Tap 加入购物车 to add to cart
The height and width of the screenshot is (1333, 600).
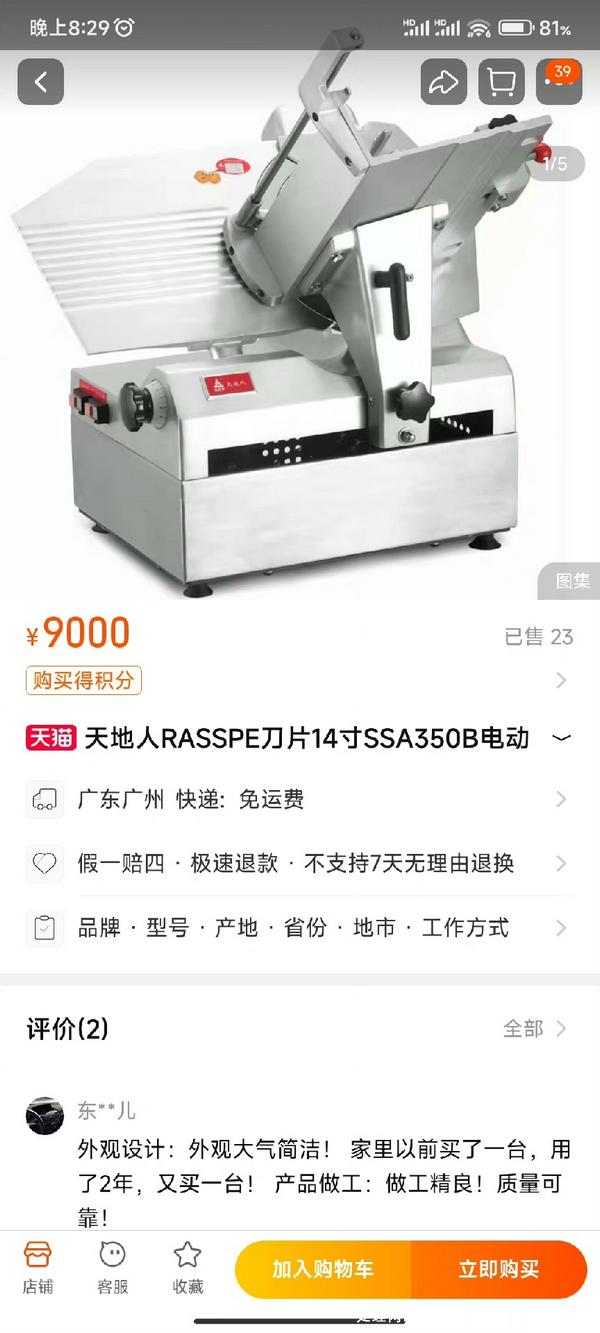tap(323, 1269)
